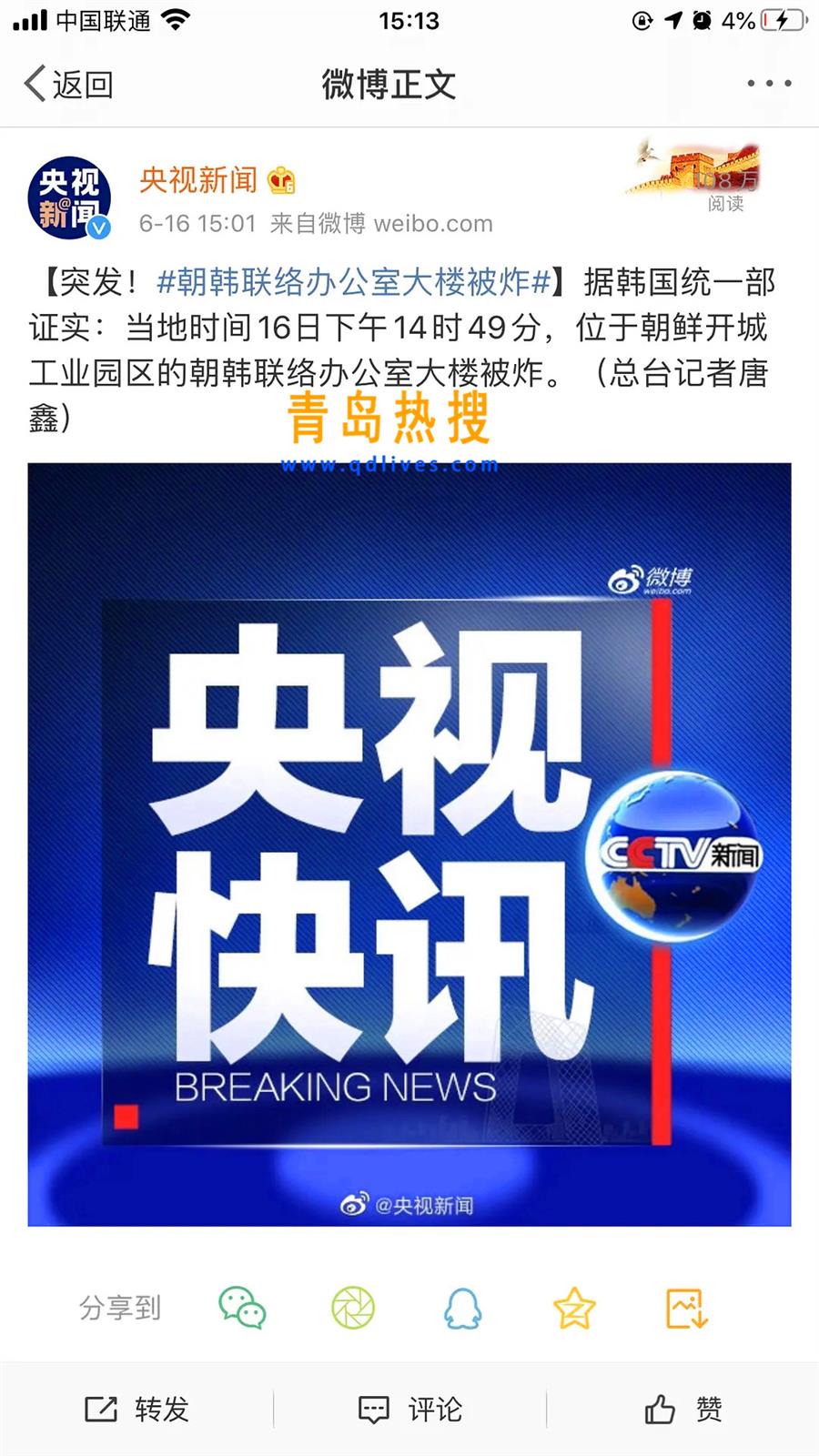Like the post with 赞
The width and height of the screenshot is (819, 1456).
click(x=682, y=1410)
